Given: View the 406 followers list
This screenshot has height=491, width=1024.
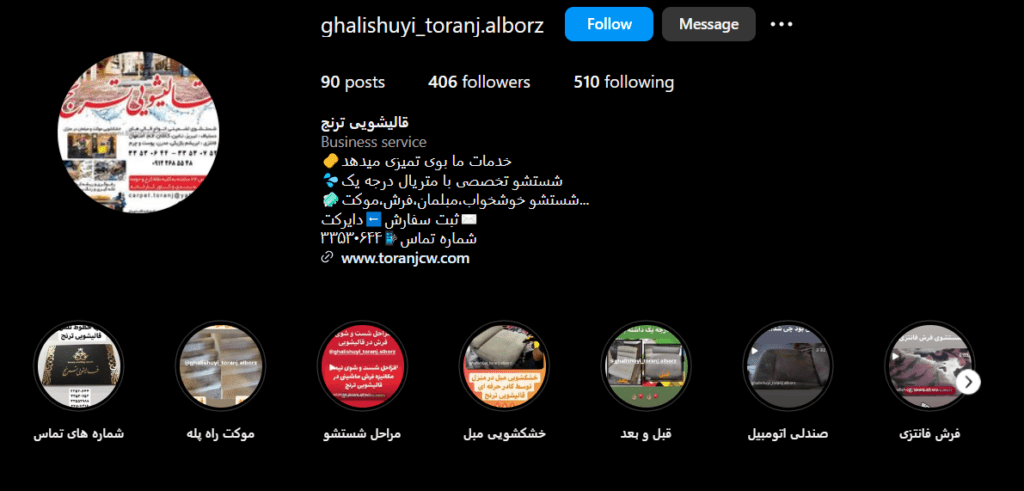Looking at the screenshot, I should [x=479, y=82].
